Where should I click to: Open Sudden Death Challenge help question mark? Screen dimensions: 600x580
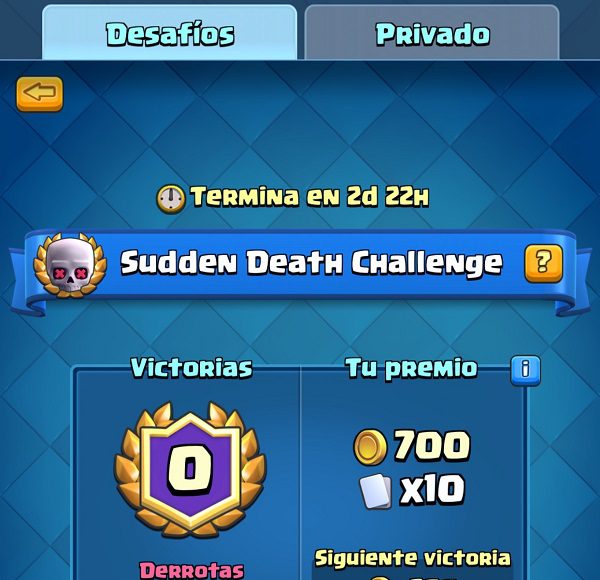point(543,263)
